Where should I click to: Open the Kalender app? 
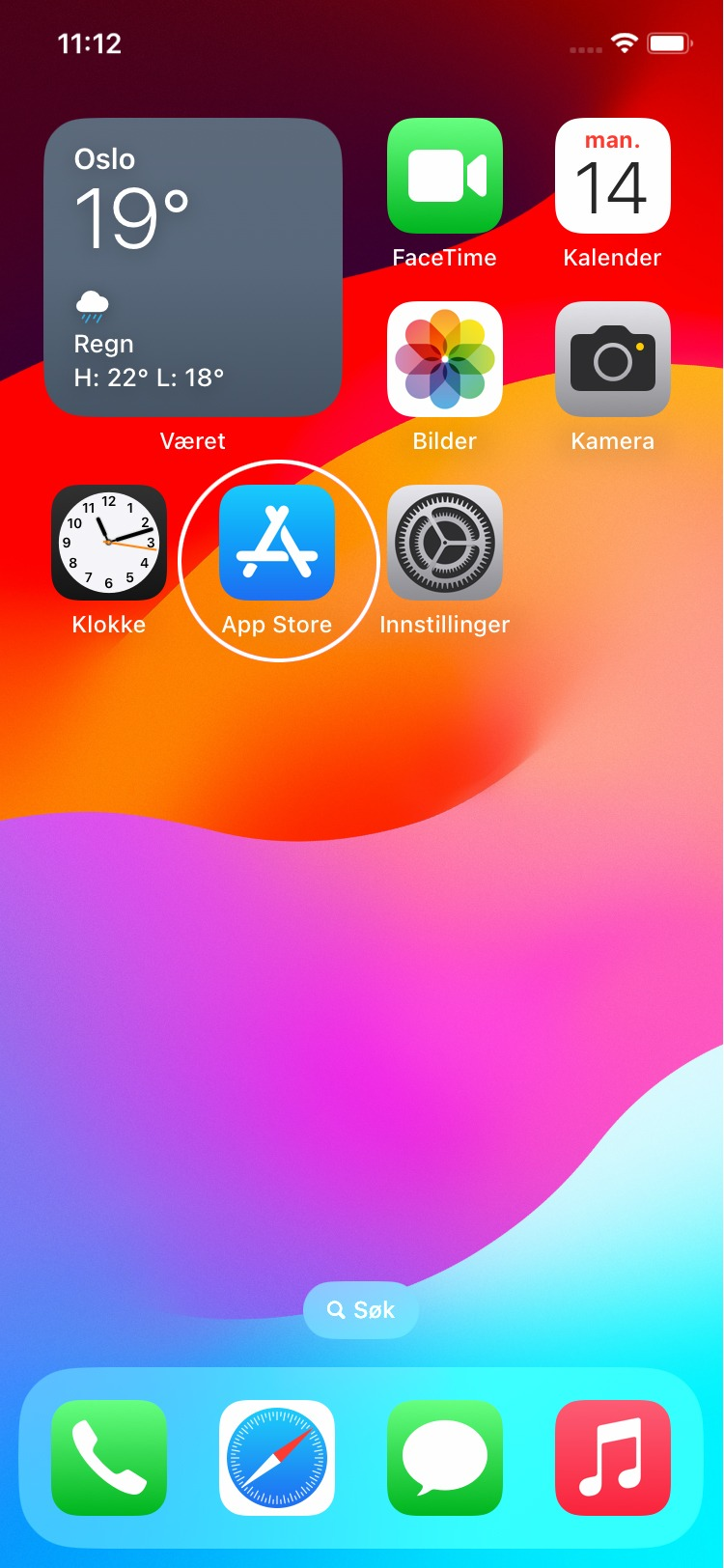coord(613,177)
